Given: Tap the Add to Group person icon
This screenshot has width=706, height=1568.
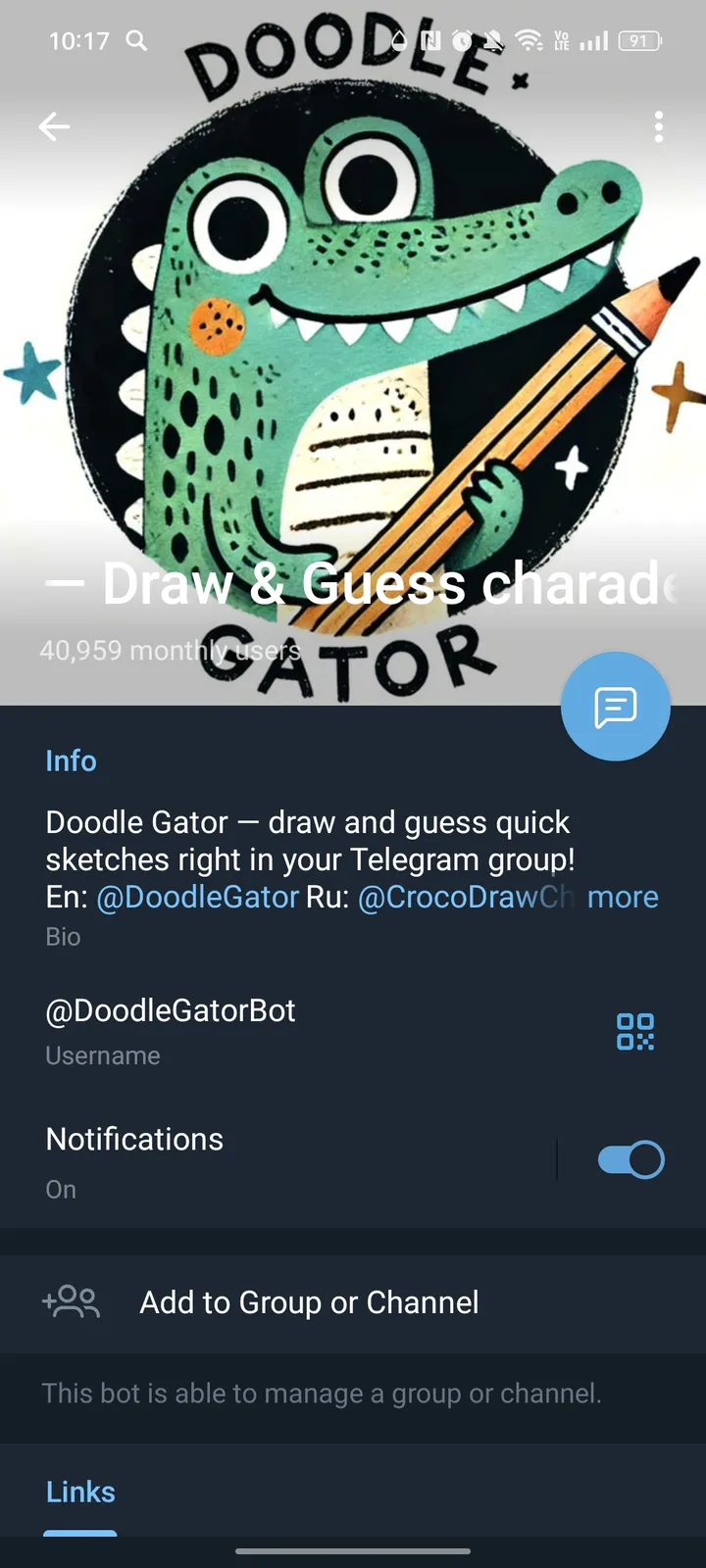Looking at the screenshot, I should pos(70,1302).
